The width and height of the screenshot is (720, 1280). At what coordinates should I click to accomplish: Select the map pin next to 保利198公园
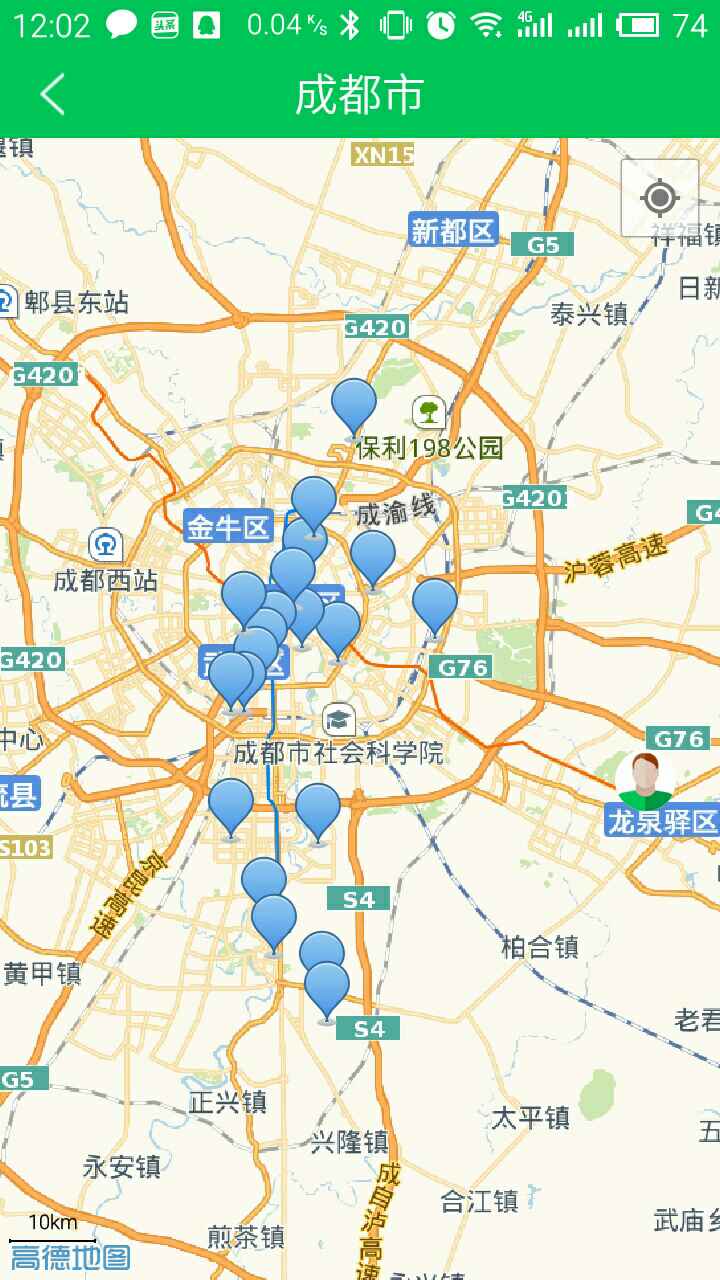tap(354, 409)
